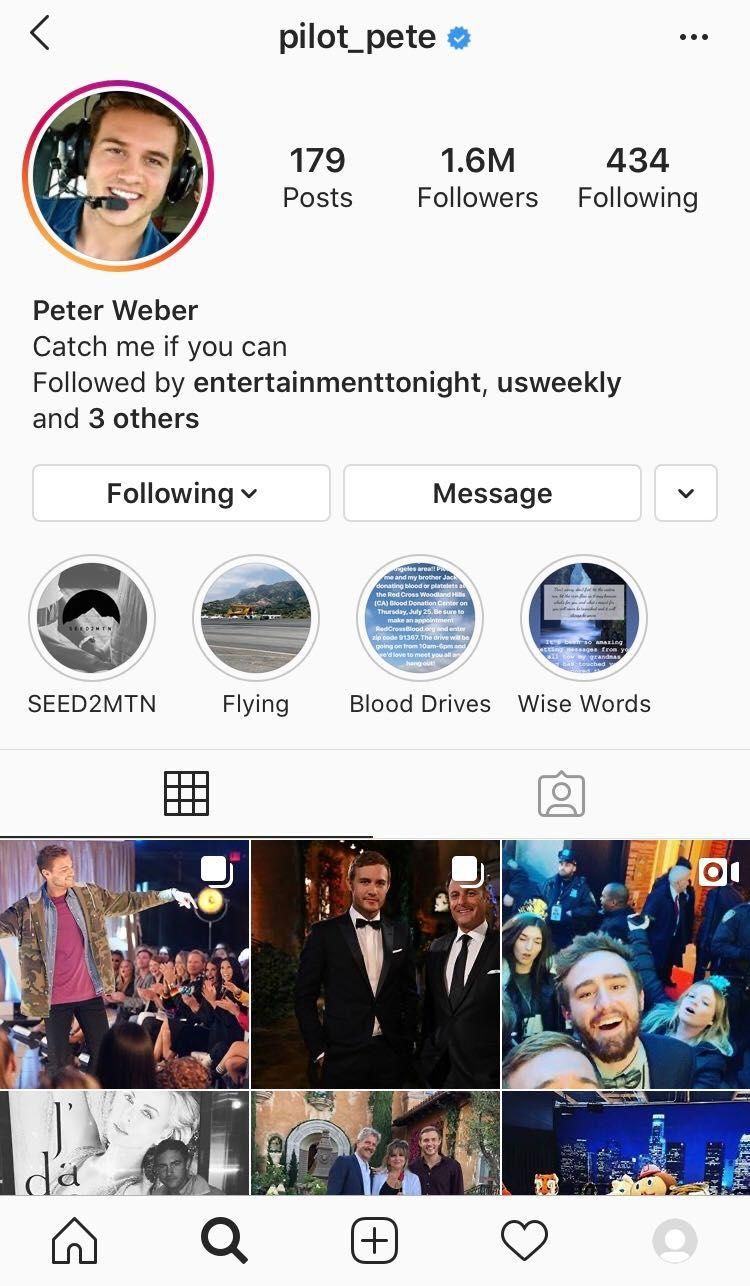Open the Blood Drives story highlight

[x=420, y=618]
